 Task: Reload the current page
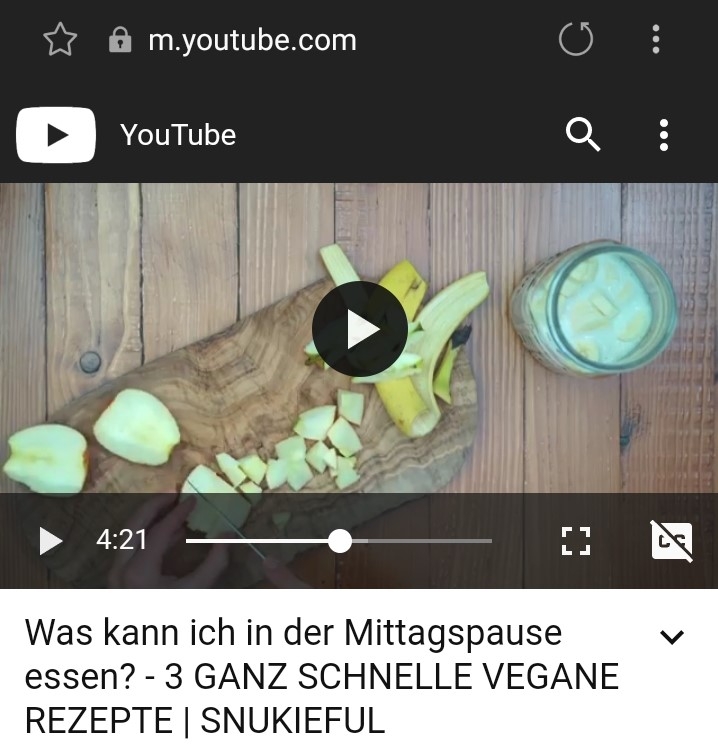tap(575, 40)
